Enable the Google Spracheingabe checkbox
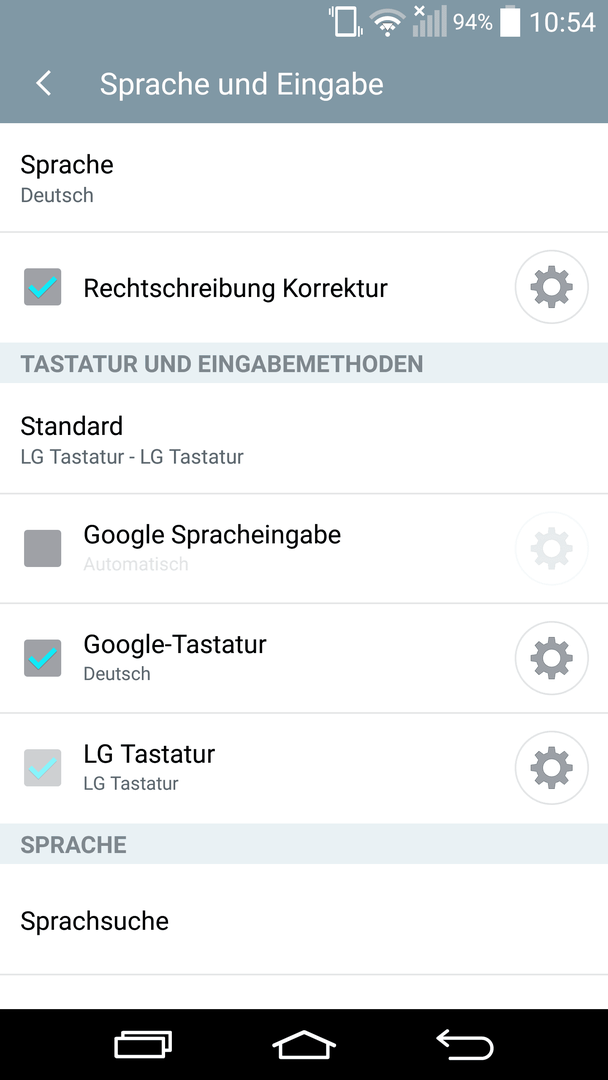Viewport: 608px width, 1080px height. point(43,548)
